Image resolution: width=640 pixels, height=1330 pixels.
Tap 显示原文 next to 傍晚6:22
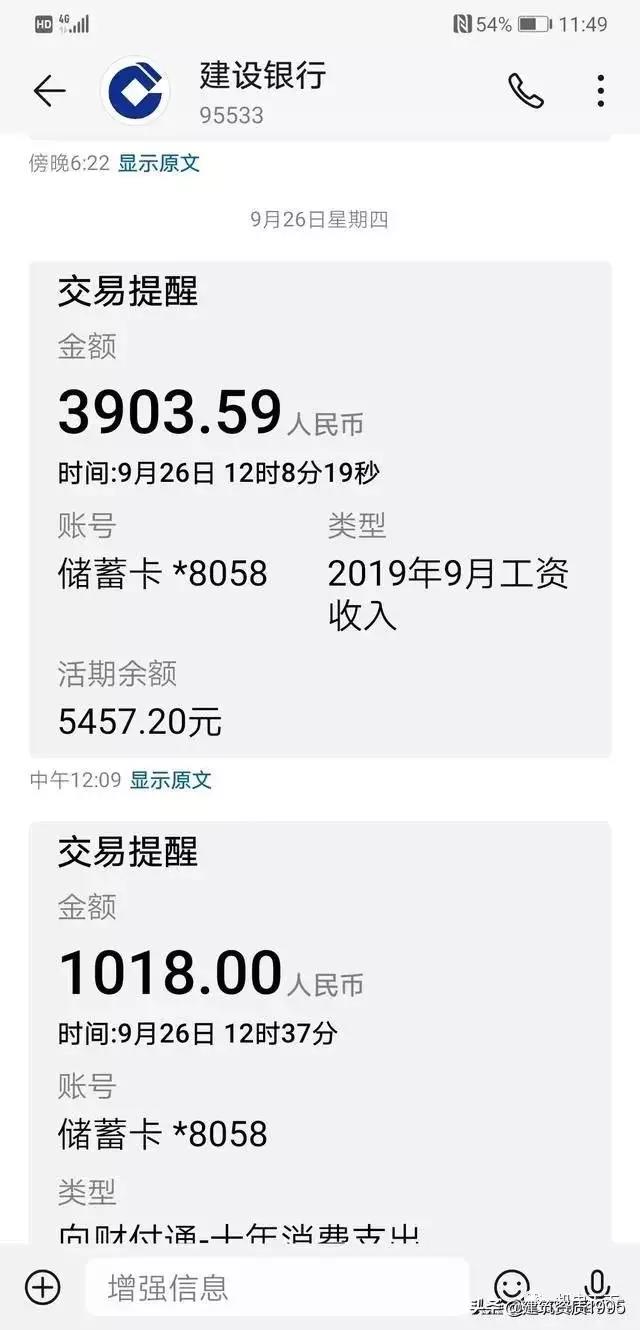coord(159,163)
